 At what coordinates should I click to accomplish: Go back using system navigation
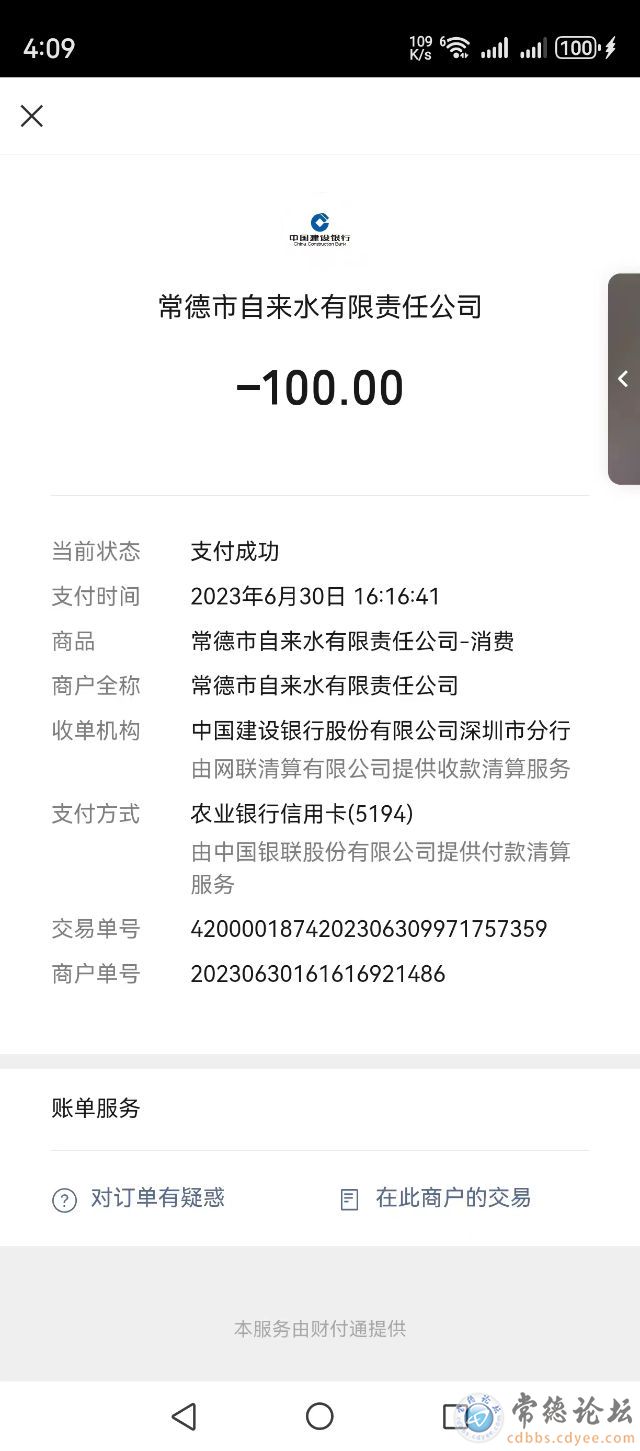click(x=184, y=1415)
